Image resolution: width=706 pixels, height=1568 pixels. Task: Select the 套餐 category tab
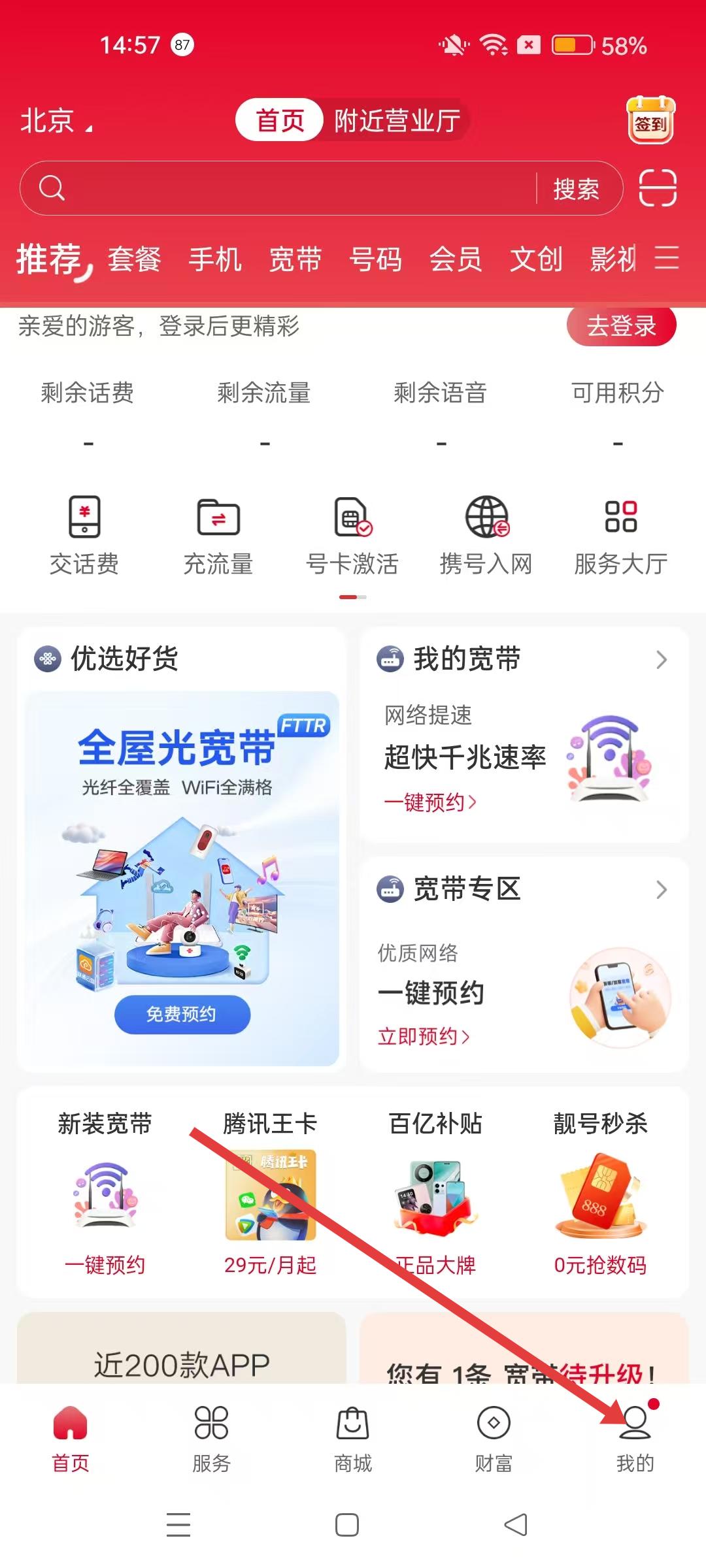[x=134, y=259]
